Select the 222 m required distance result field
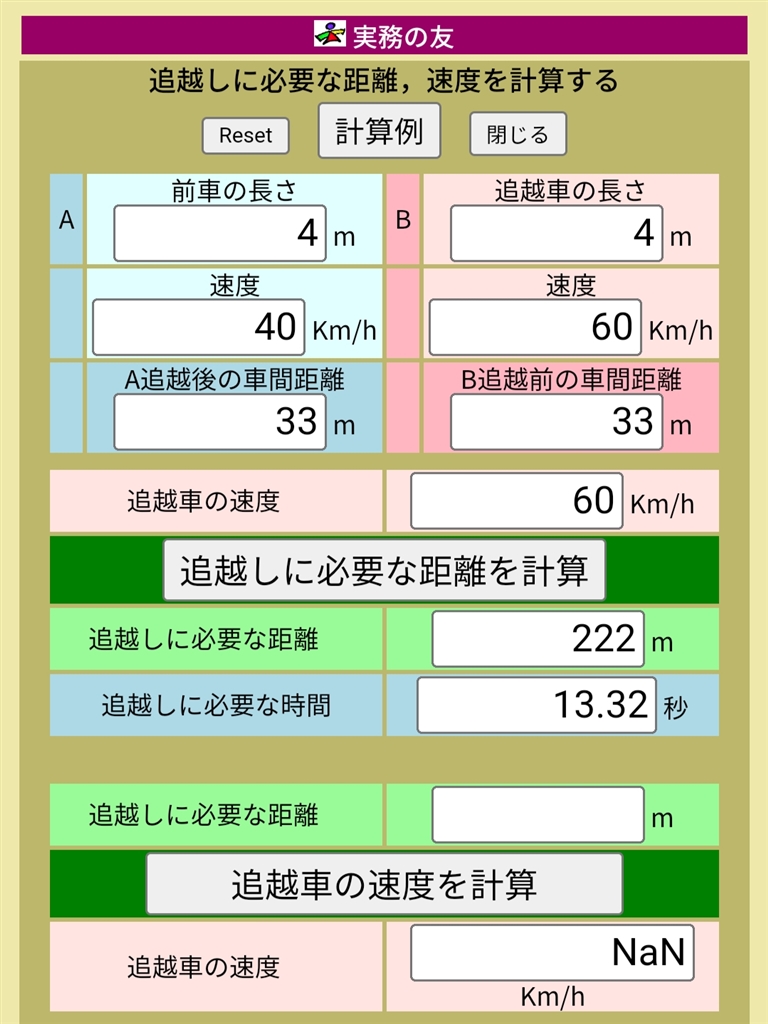The image size is (768, 1024). (538, 639)
